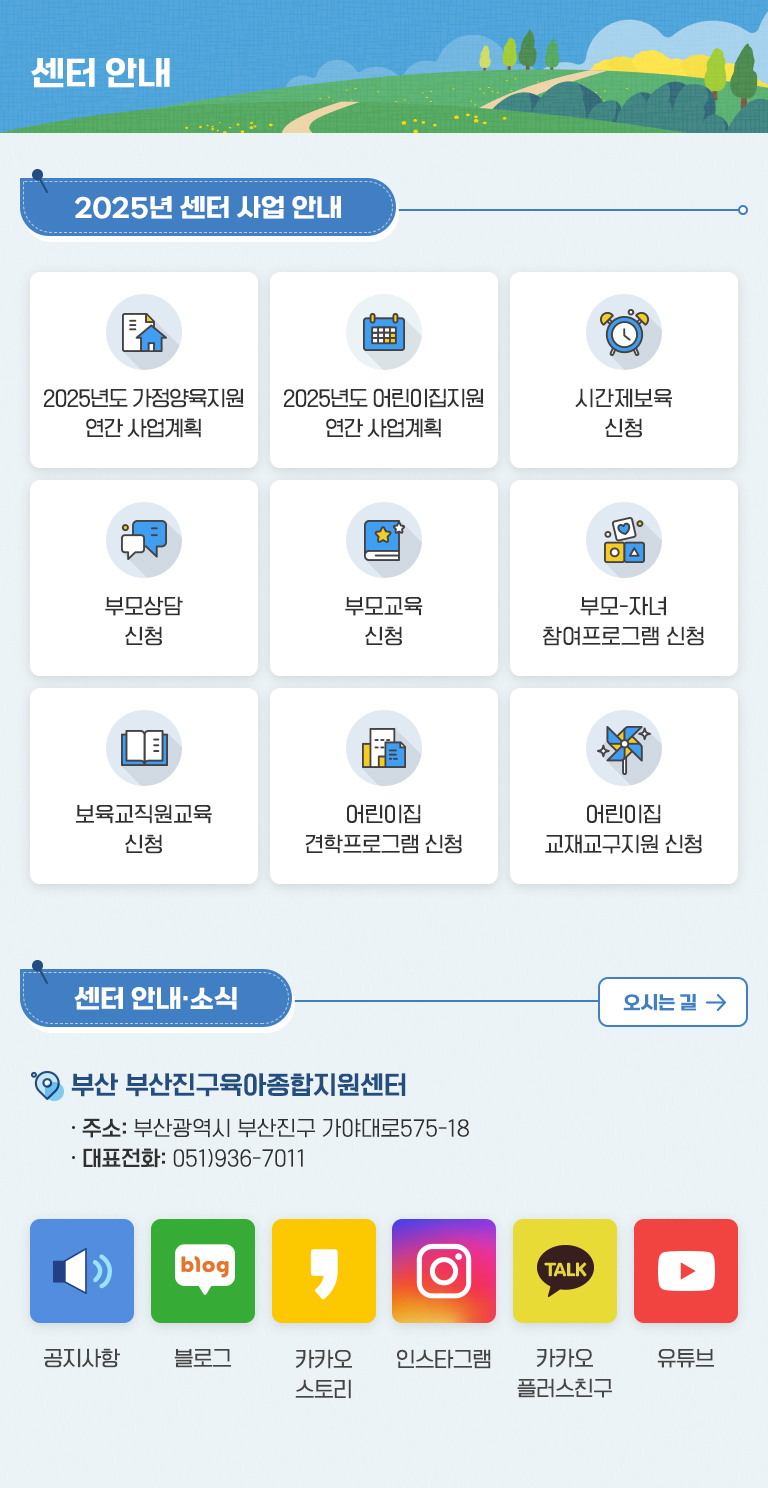Open 카카오 플러스친구 TALK icon
Image resolution: width=768 pixels, height=1488 pixels.
pos(565,1271)
